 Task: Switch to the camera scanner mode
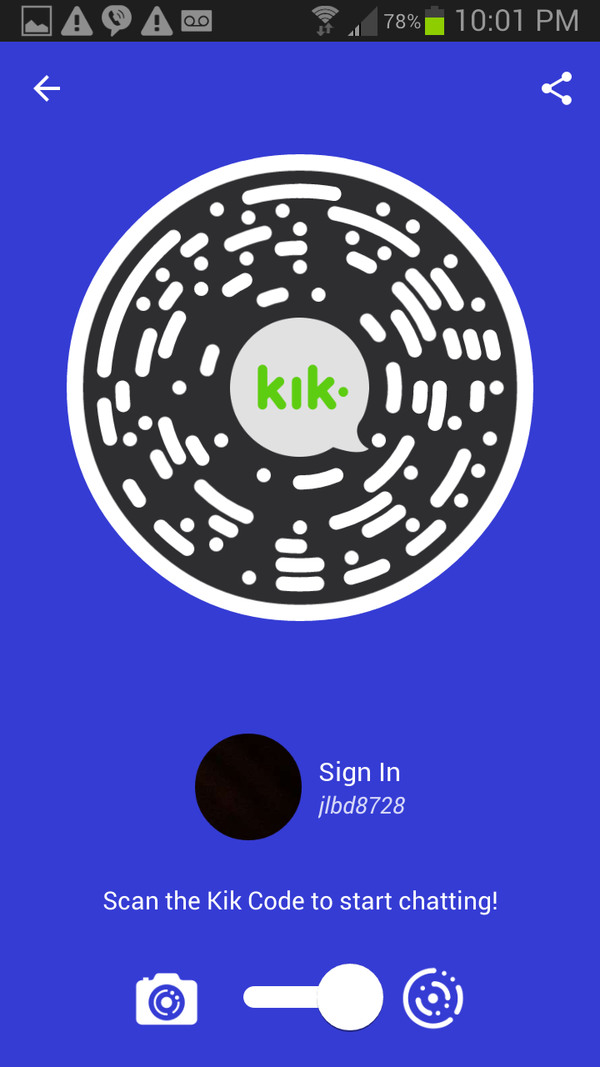tap(167, 998)
